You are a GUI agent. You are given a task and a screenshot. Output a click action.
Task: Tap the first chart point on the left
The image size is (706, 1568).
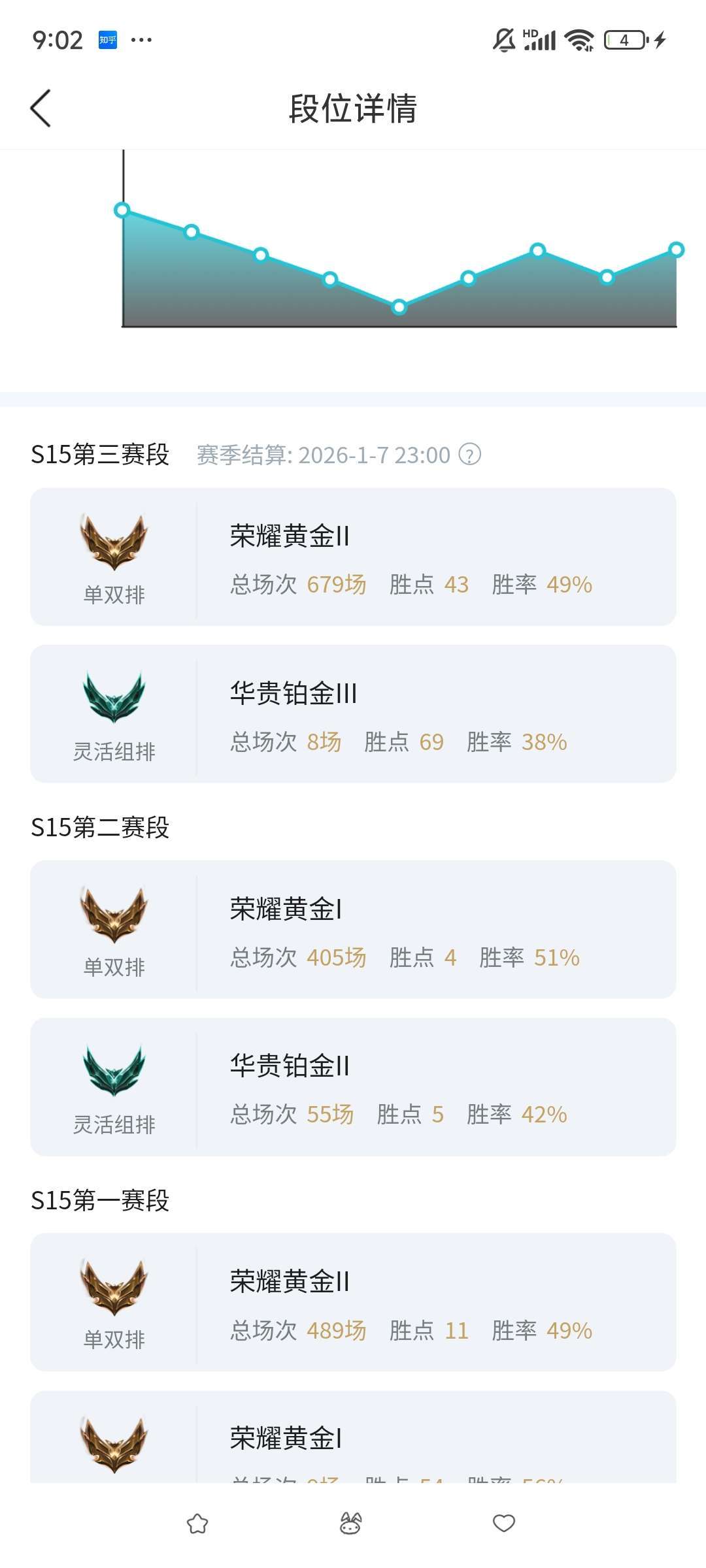[x=122, y=210]
